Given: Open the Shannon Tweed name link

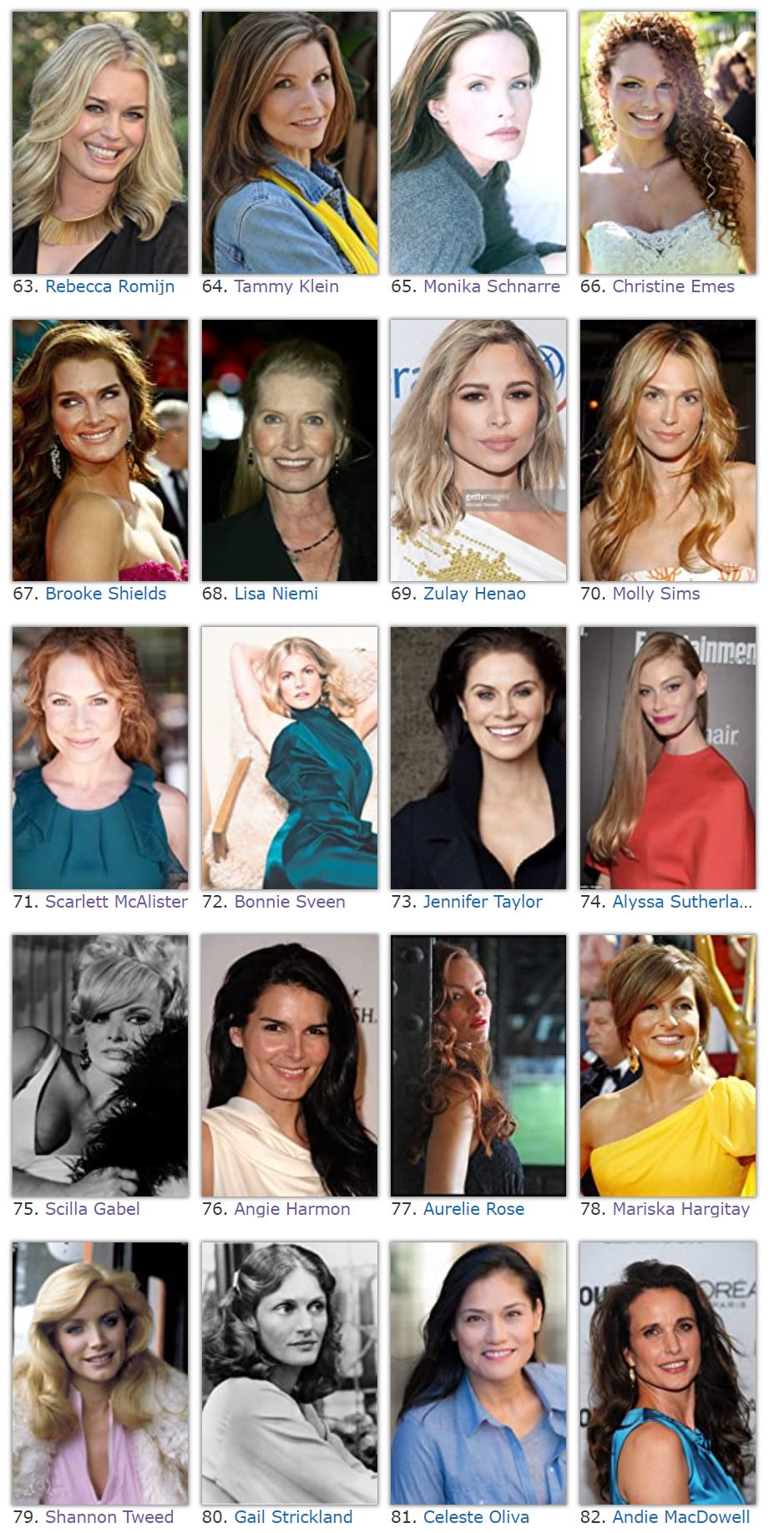Looking at the screenshot, I should 109,1517.
